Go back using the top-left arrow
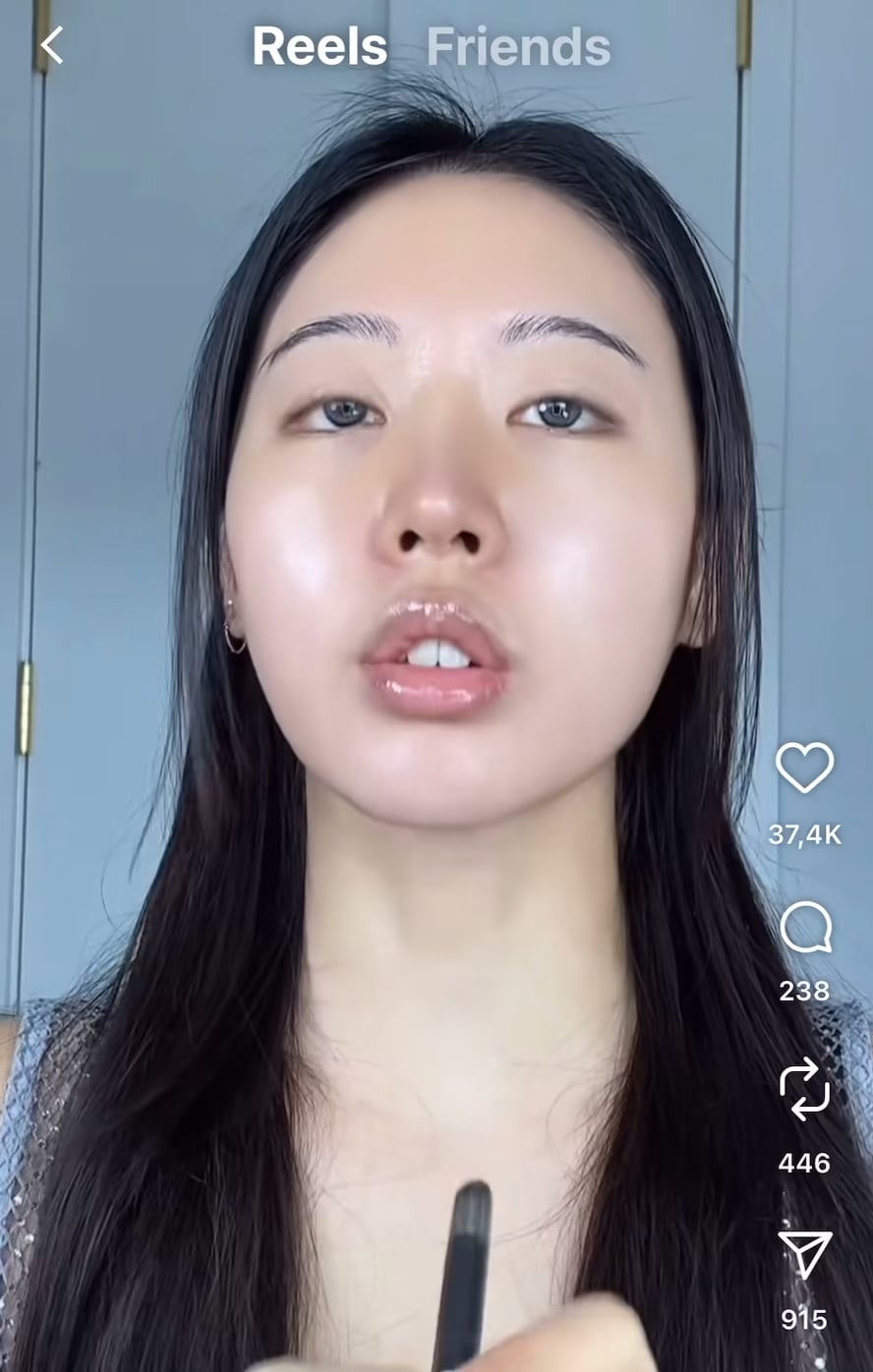 tap(51, 45)
